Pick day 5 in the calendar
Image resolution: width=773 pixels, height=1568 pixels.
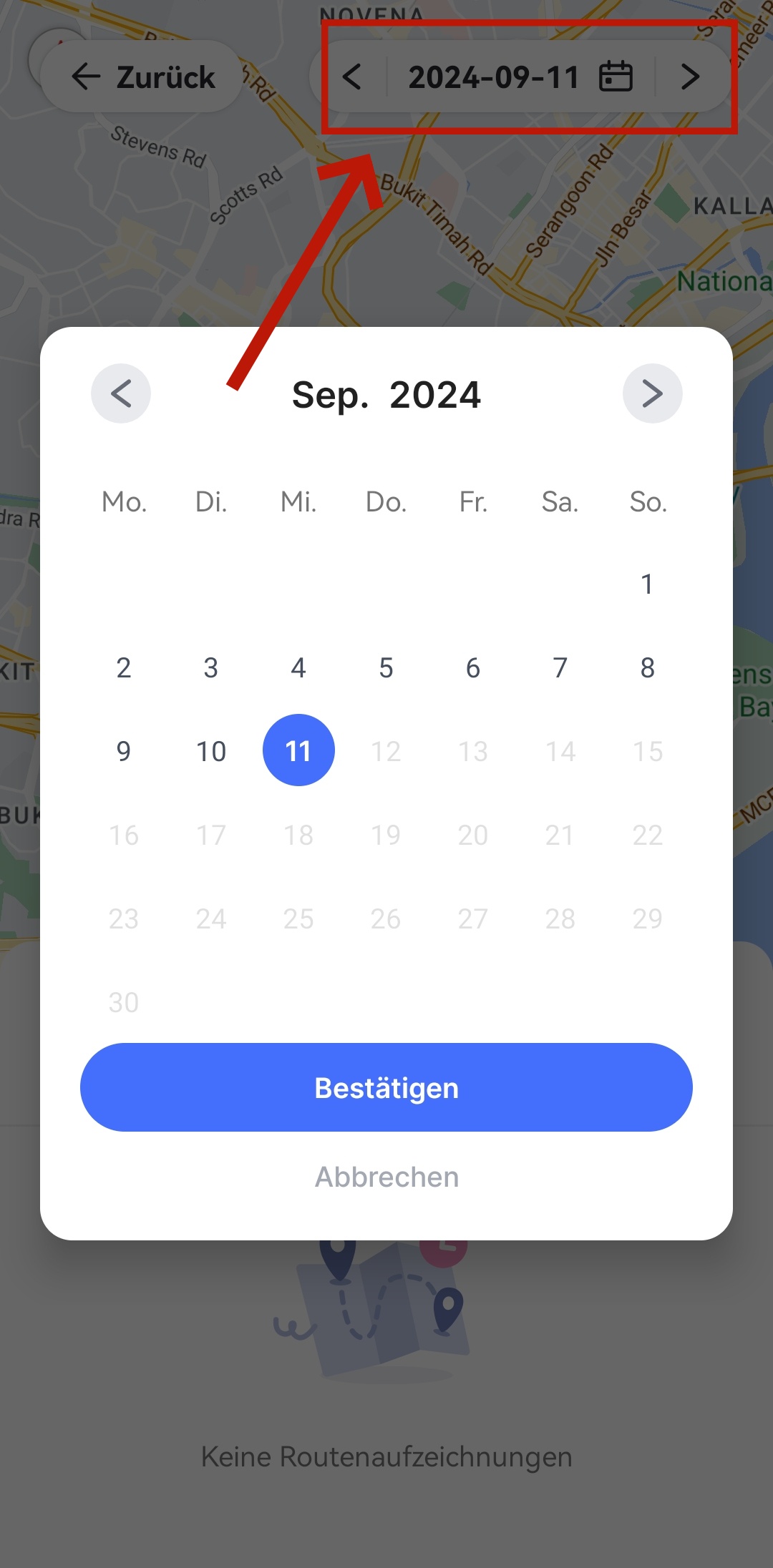(386, 668)
